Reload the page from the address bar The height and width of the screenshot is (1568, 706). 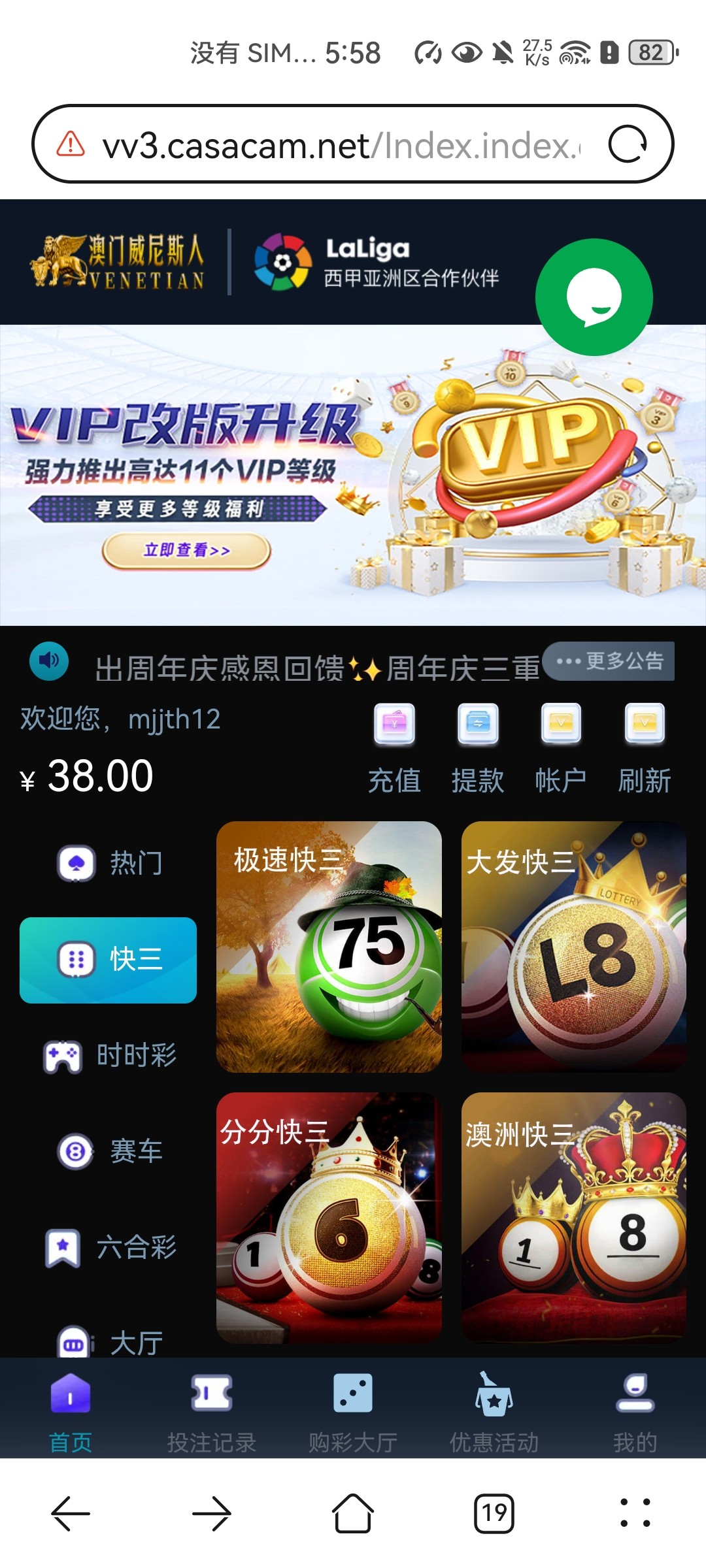click(628, 144)
